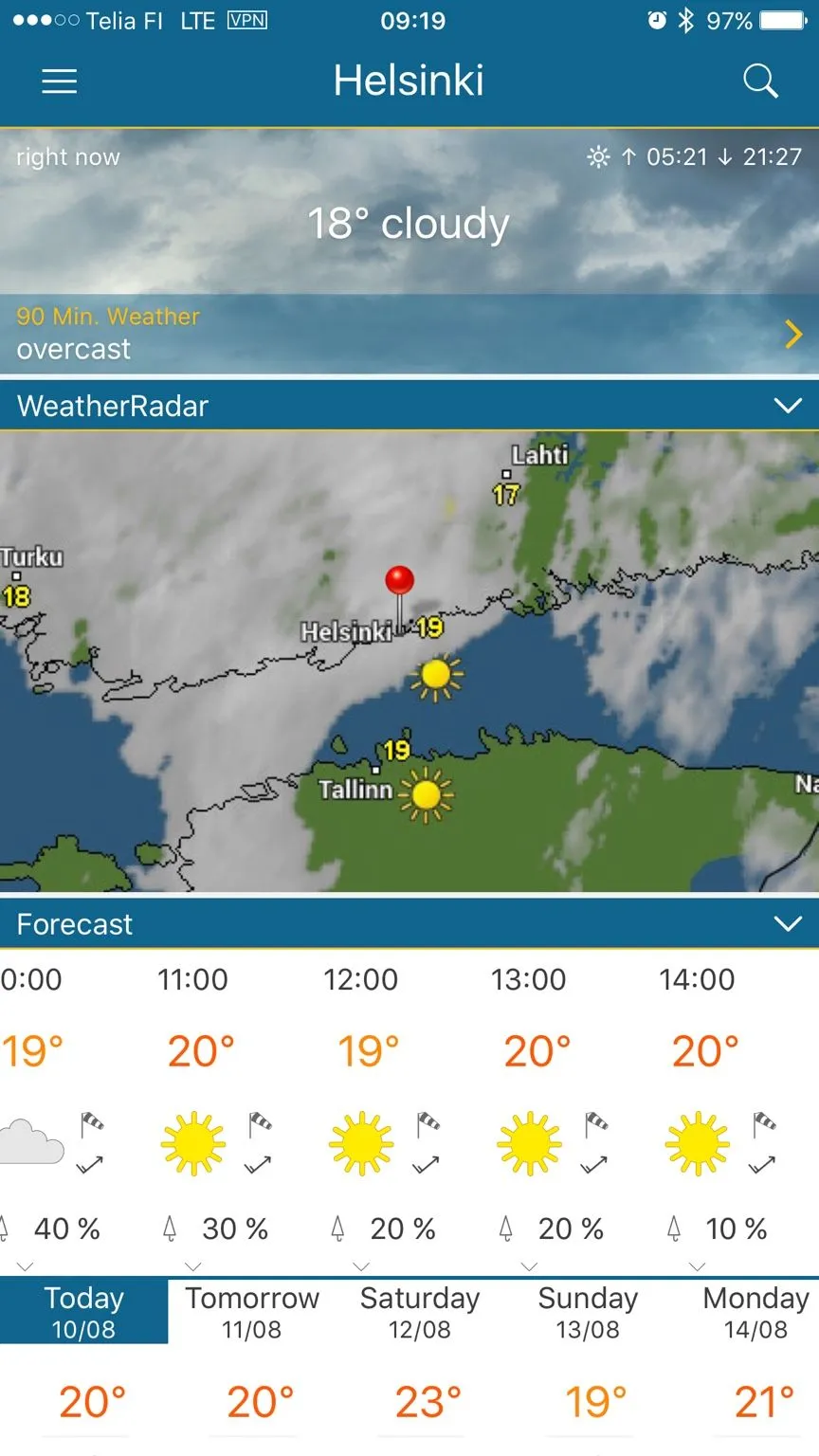Expand the 11:00 hourly forecast details

pos(193,1265)
